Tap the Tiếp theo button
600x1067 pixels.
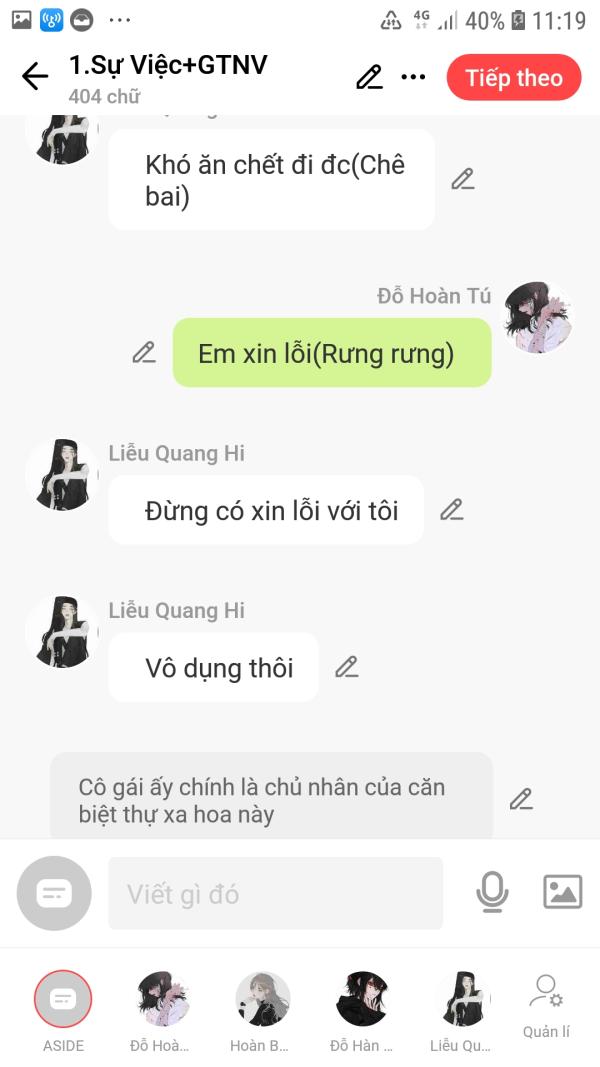pyautogui.click(x=514, y=78)
